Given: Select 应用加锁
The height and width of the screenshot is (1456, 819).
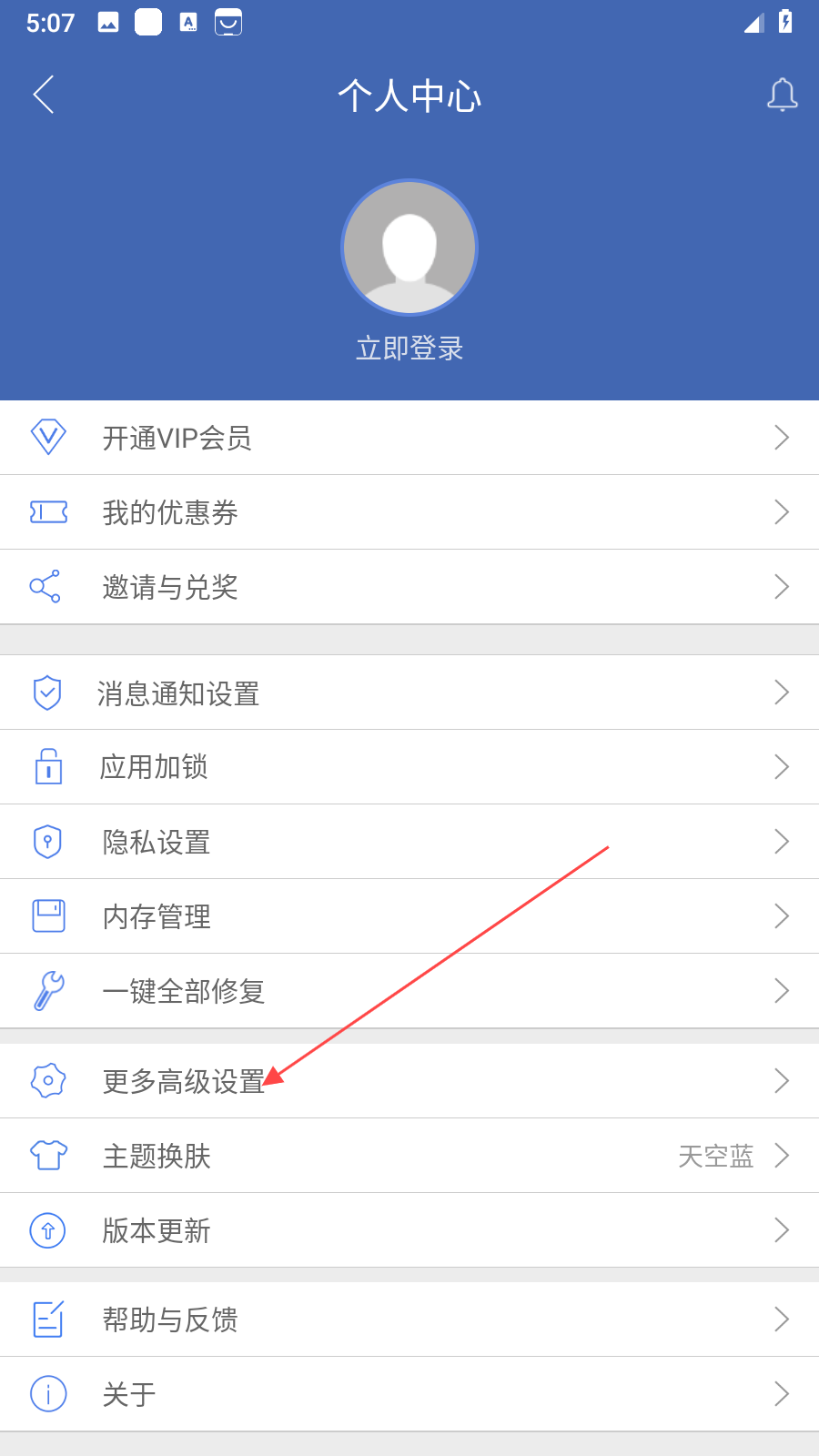Looking at the screenshot, I should [x=409, y=767].
